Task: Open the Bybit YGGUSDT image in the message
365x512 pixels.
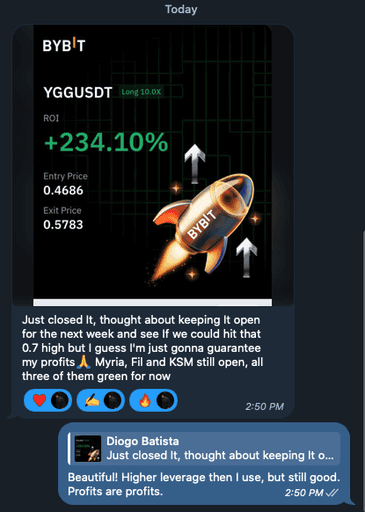Action: click(153, 165)
